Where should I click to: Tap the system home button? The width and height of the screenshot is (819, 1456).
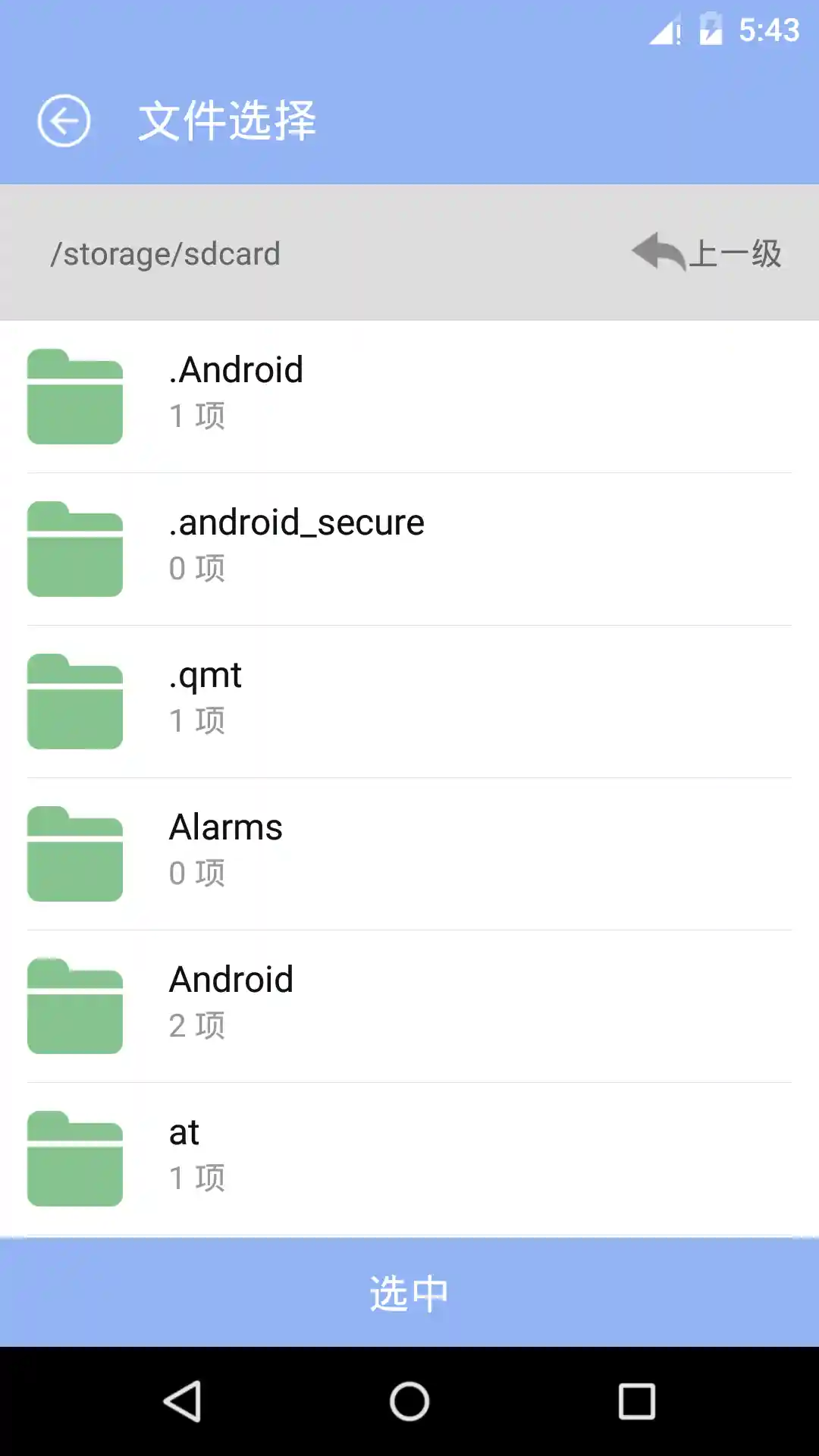(x=409, y=1401)
